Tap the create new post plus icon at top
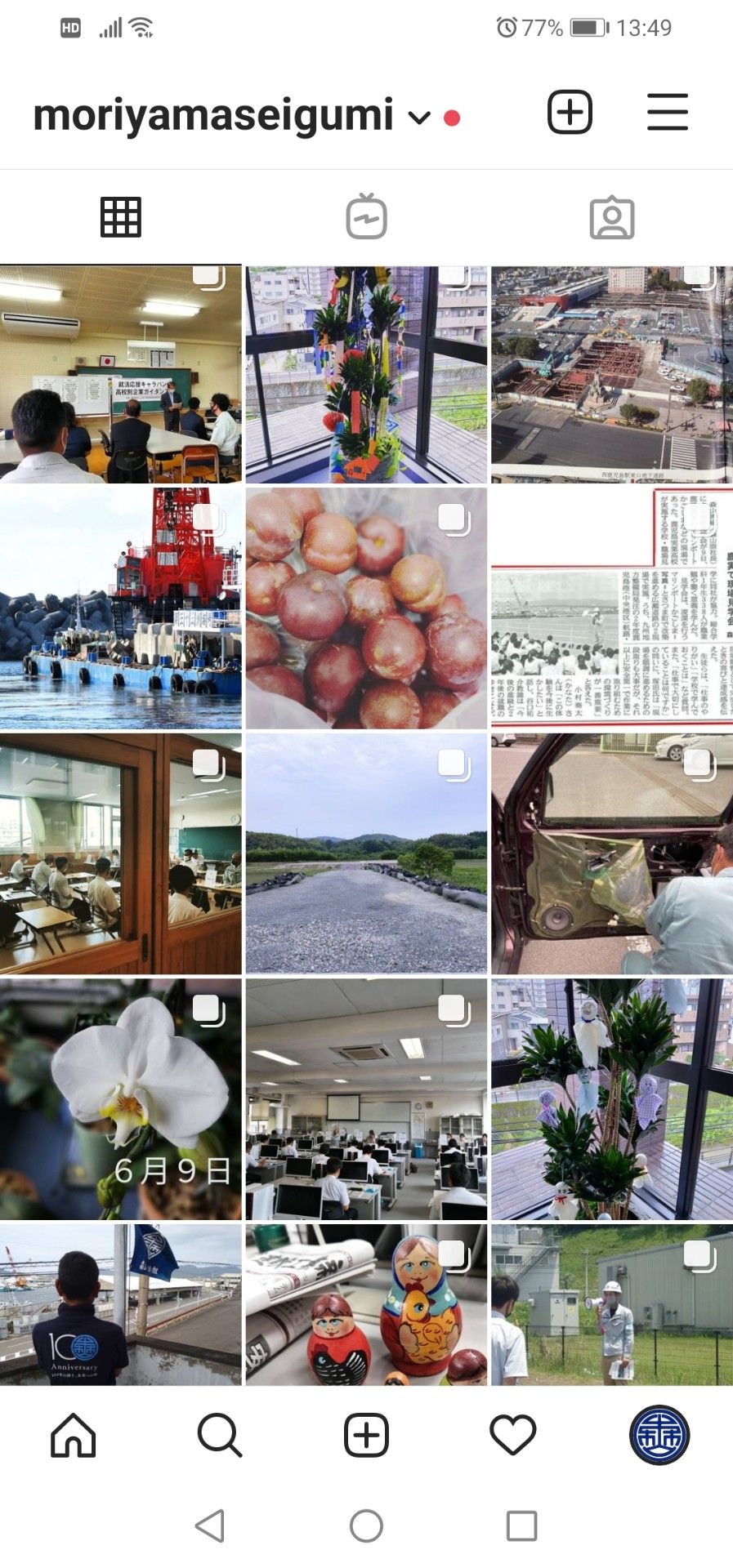733x1568 pixels. pyautogui.click(x=570, y=112)
